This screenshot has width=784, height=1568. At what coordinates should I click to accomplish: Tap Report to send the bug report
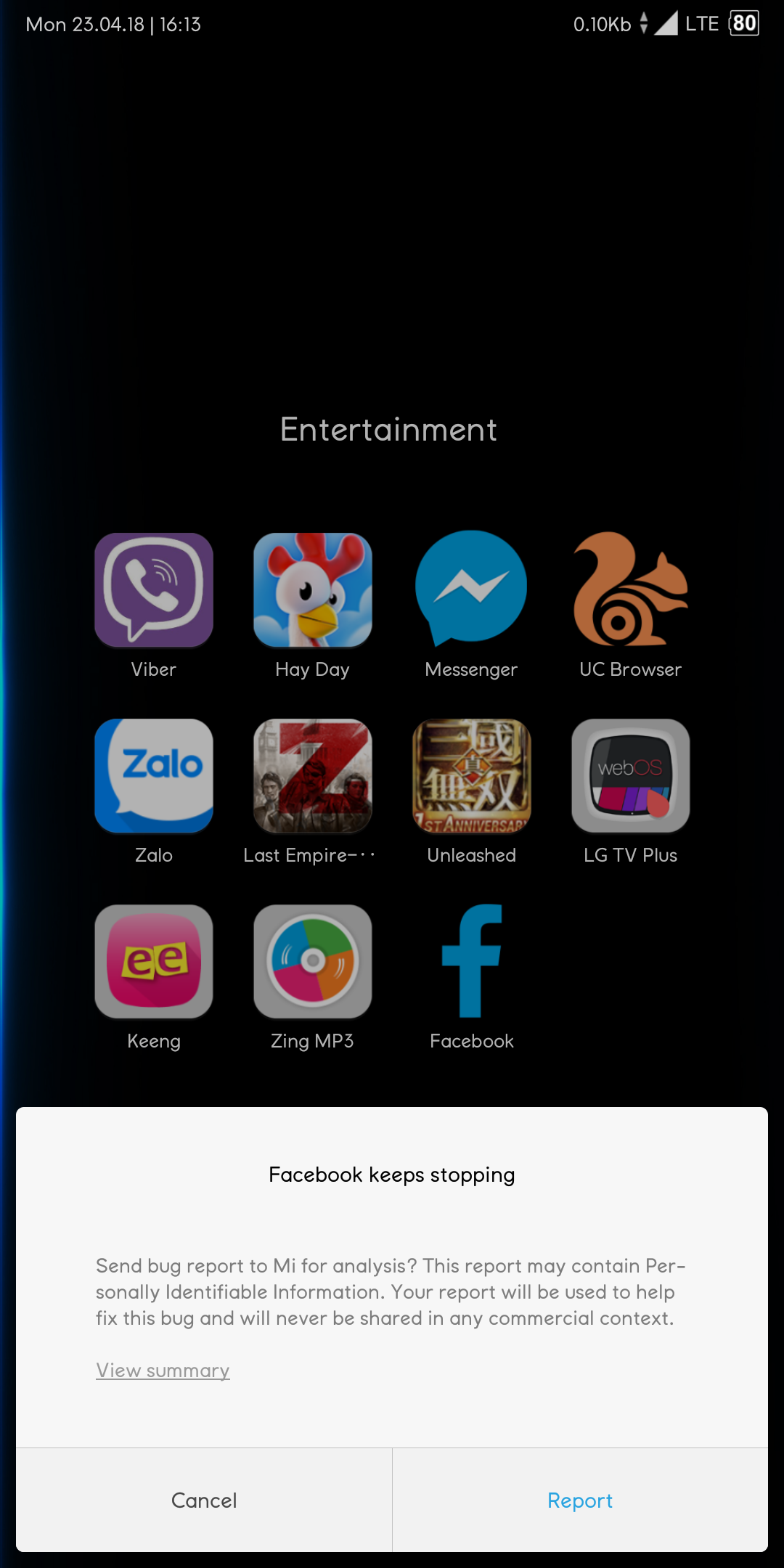click(x=580, y=1500)
